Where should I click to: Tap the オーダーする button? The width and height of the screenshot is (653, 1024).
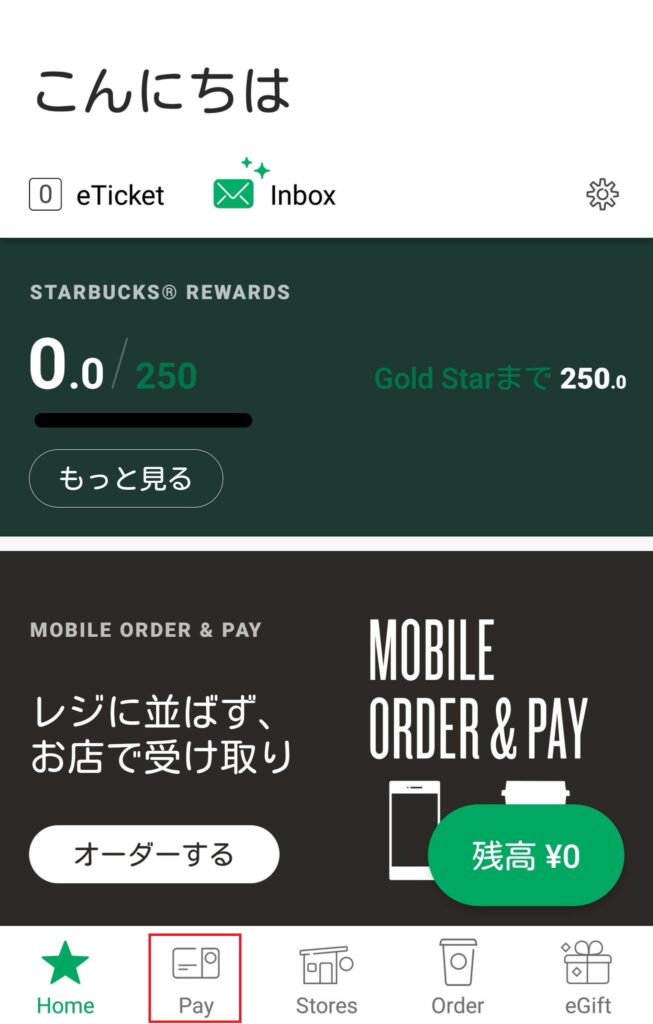point(154,854)
